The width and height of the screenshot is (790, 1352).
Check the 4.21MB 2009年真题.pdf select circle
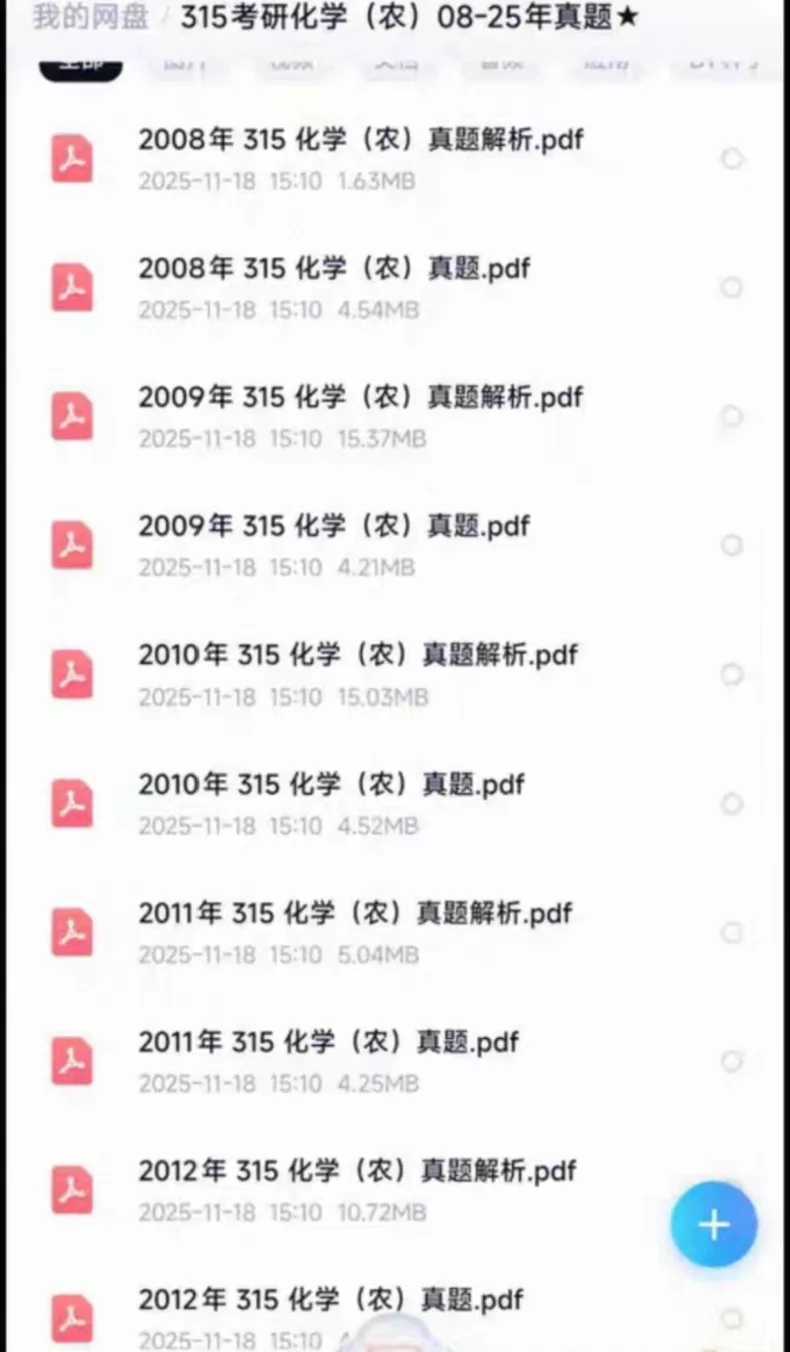click(732, 545)
